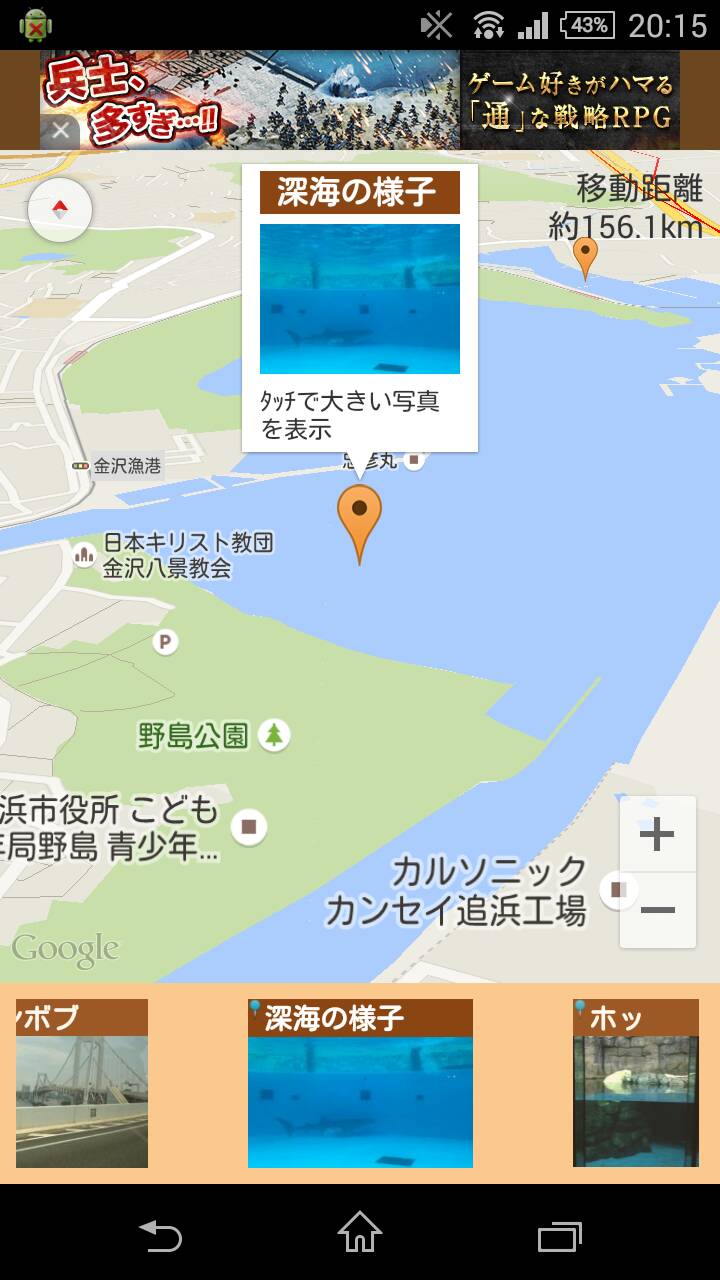The image size is (720, 1280).
Task: Tap the compass to reset map orientation
Action: point(60,210)
